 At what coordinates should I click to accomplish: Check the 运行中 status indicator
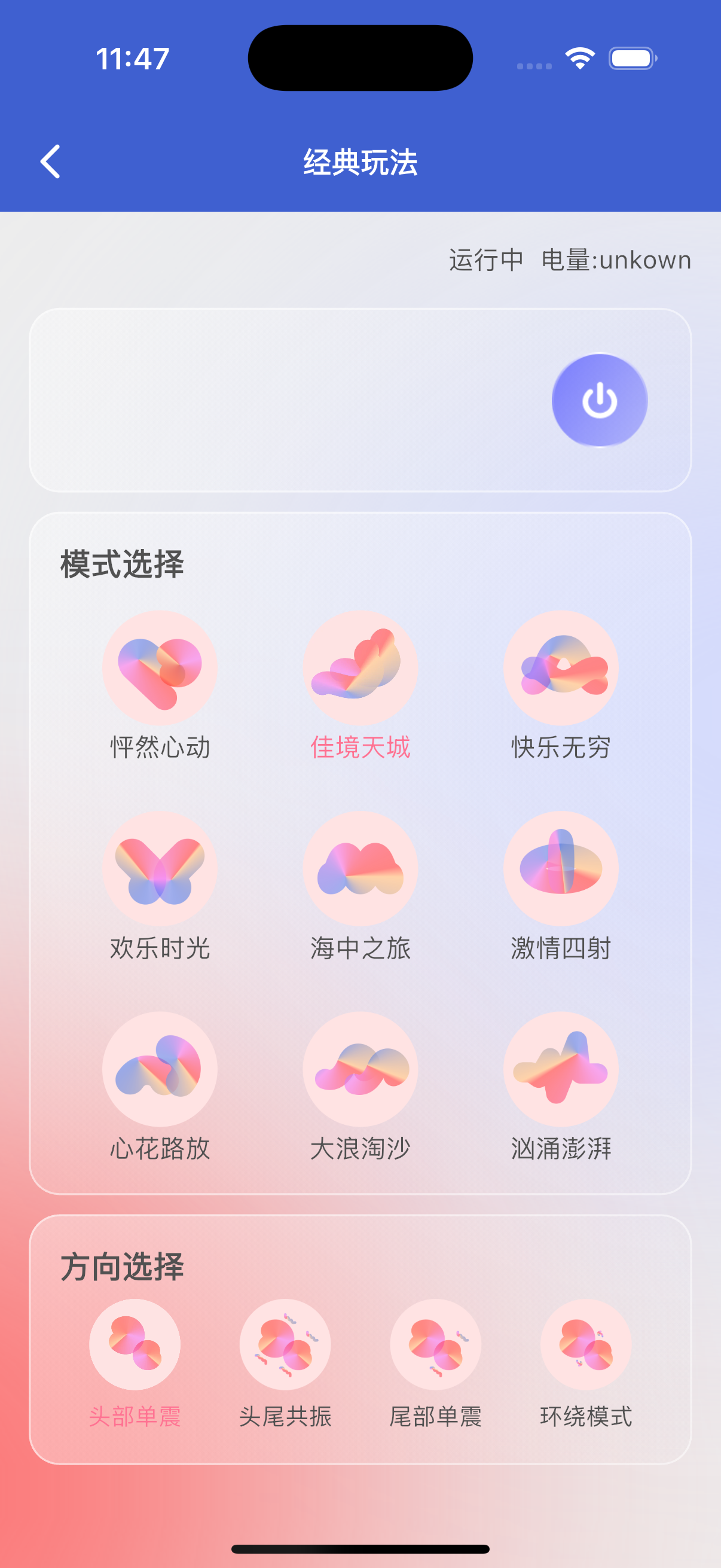485,260
